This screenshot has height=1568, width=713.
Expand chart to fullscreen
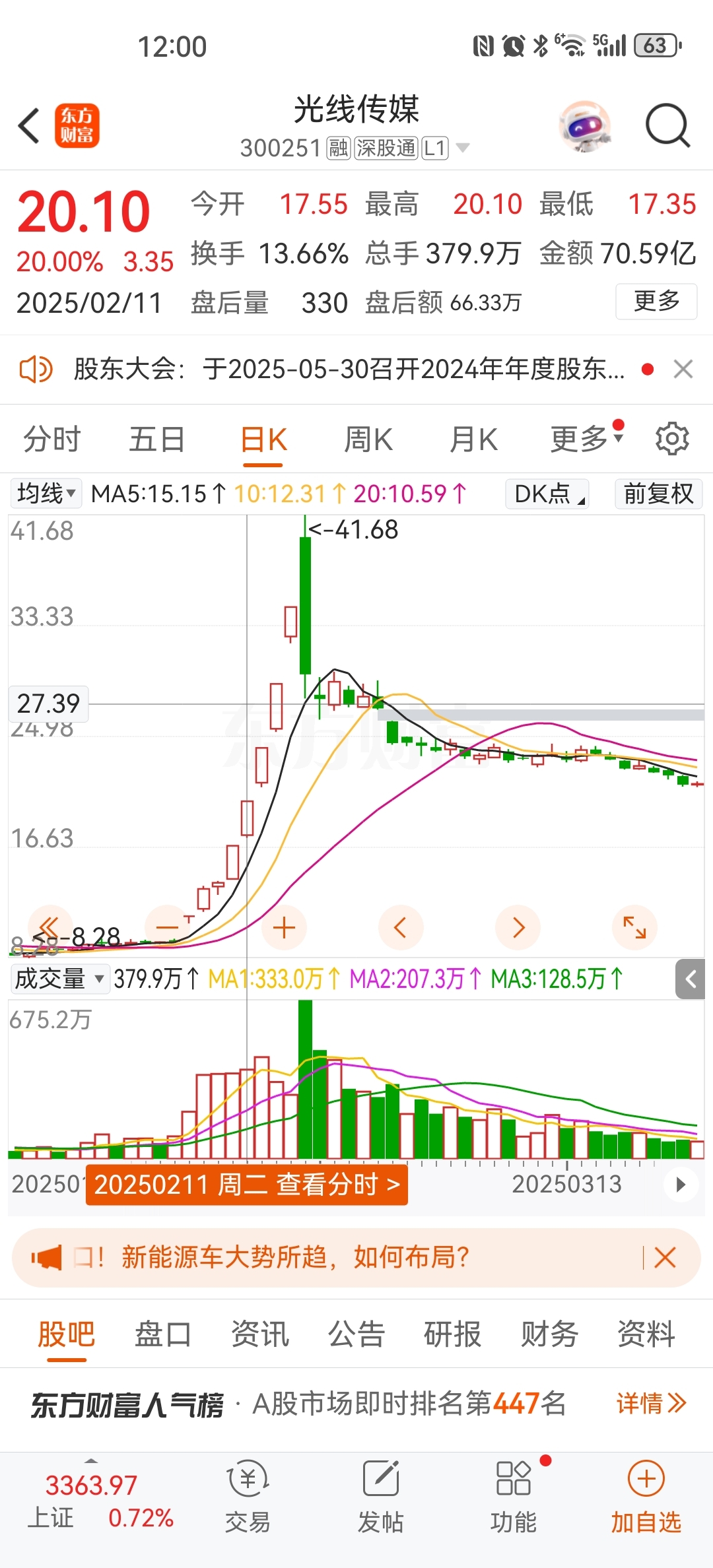(x=634, y=928)
